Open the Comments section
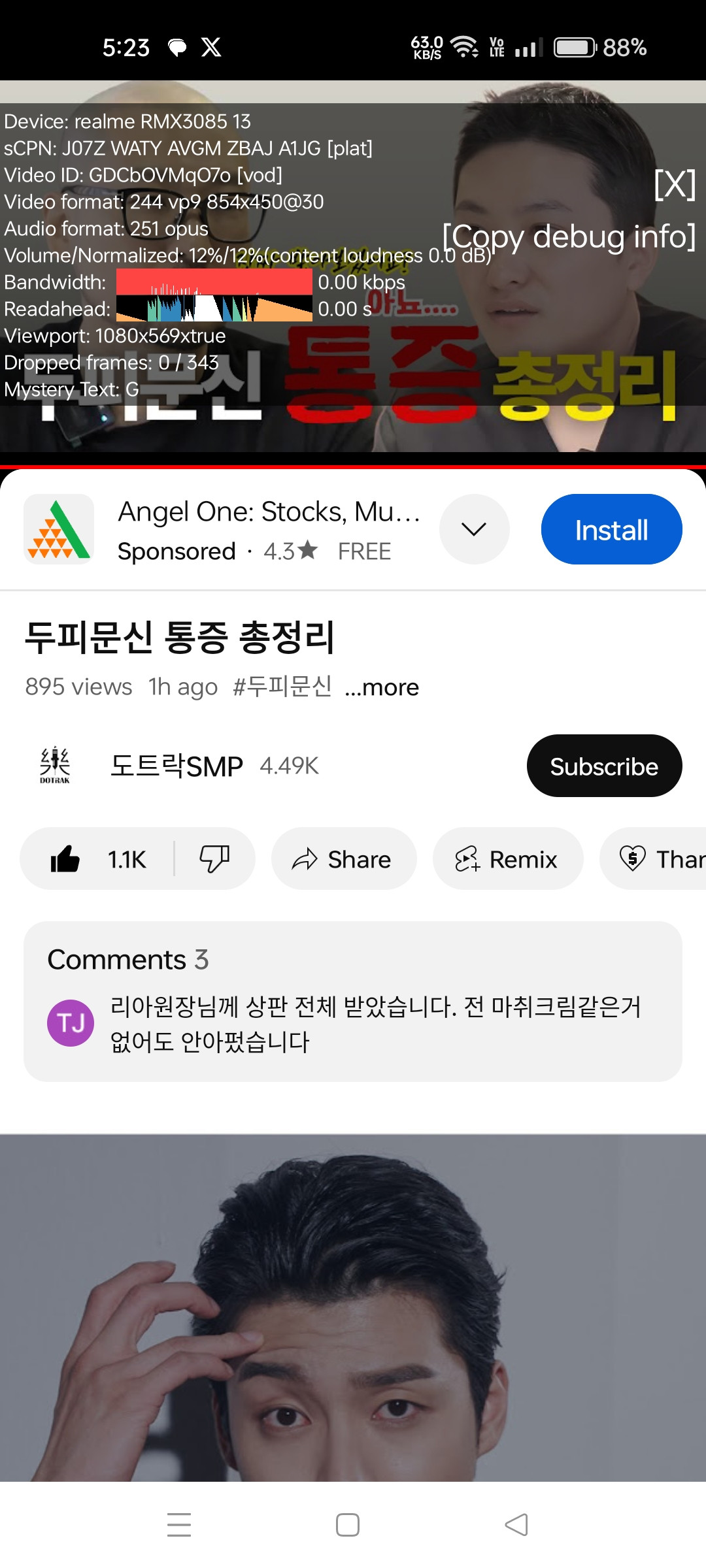The height and width of the screenshot is (1568, 706). (x=353, y=1001)
